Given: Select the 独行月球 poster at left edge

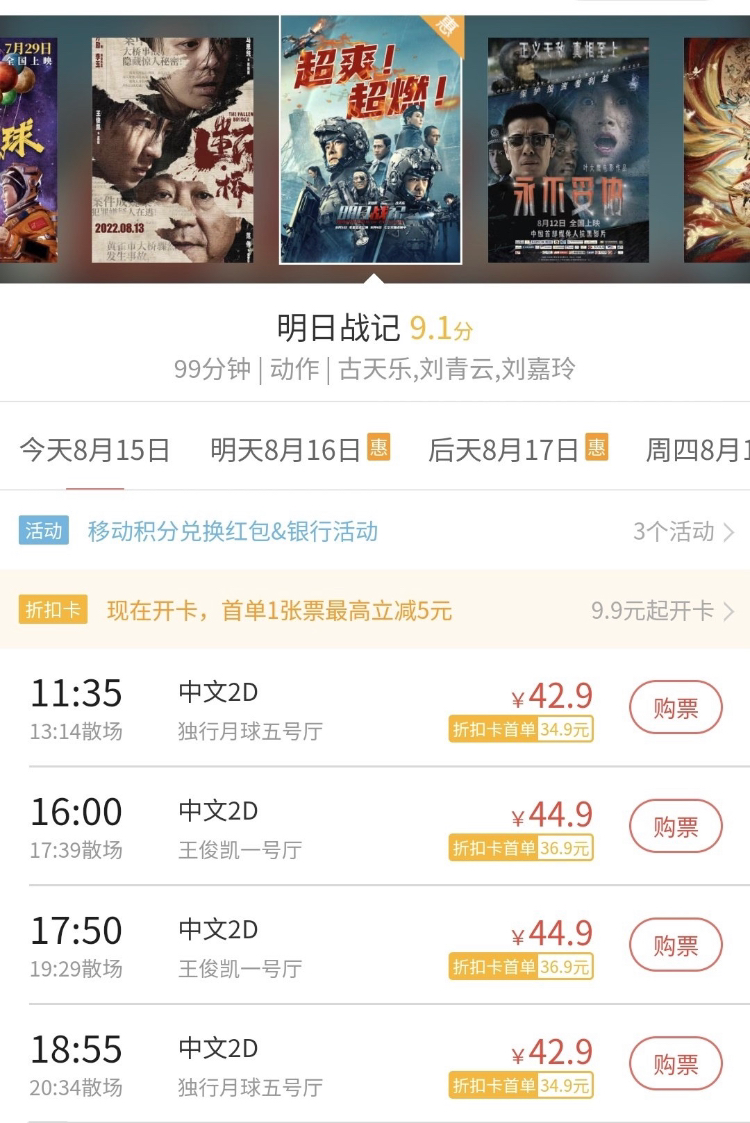Looking at the screenshot, I should click(27, 150).
